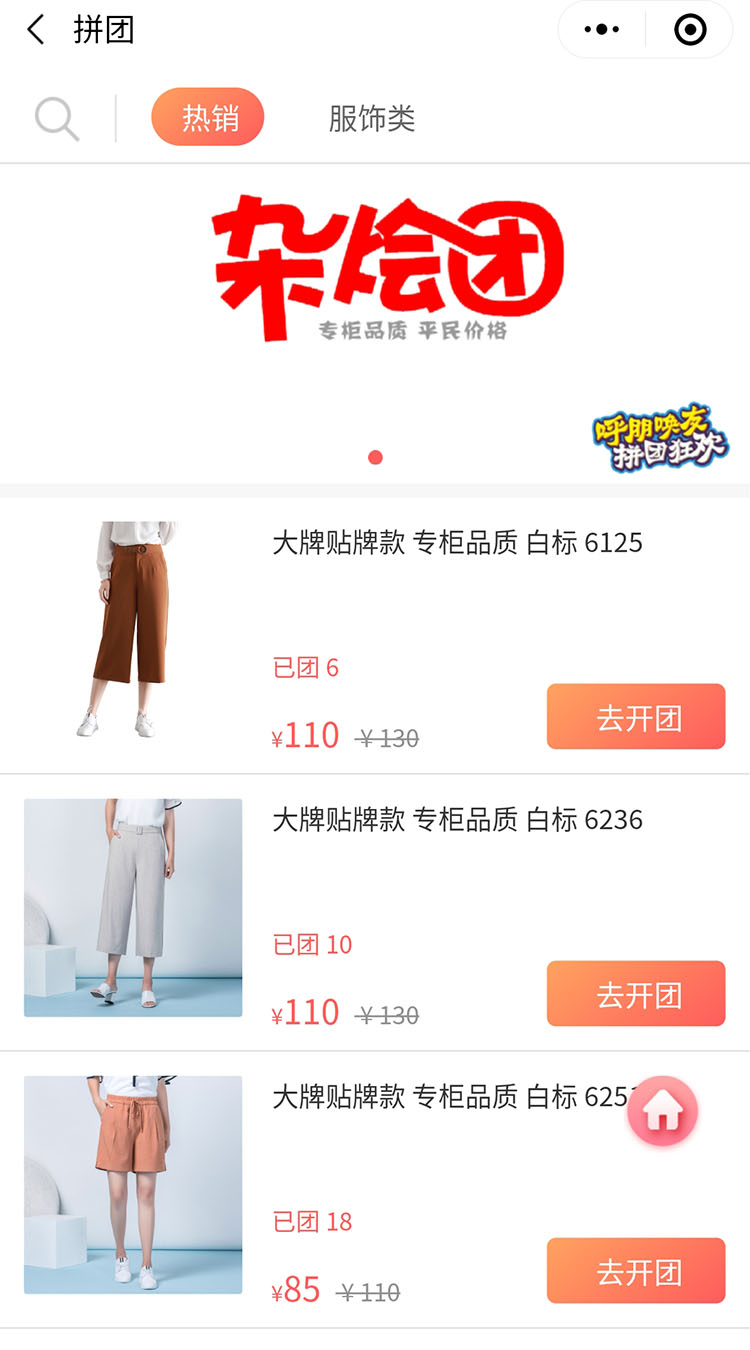Image resolution: width=750 pixels, height=1350 pixels.
Task: Tap the banner page indicator dot
Action: tap(375, 457)
